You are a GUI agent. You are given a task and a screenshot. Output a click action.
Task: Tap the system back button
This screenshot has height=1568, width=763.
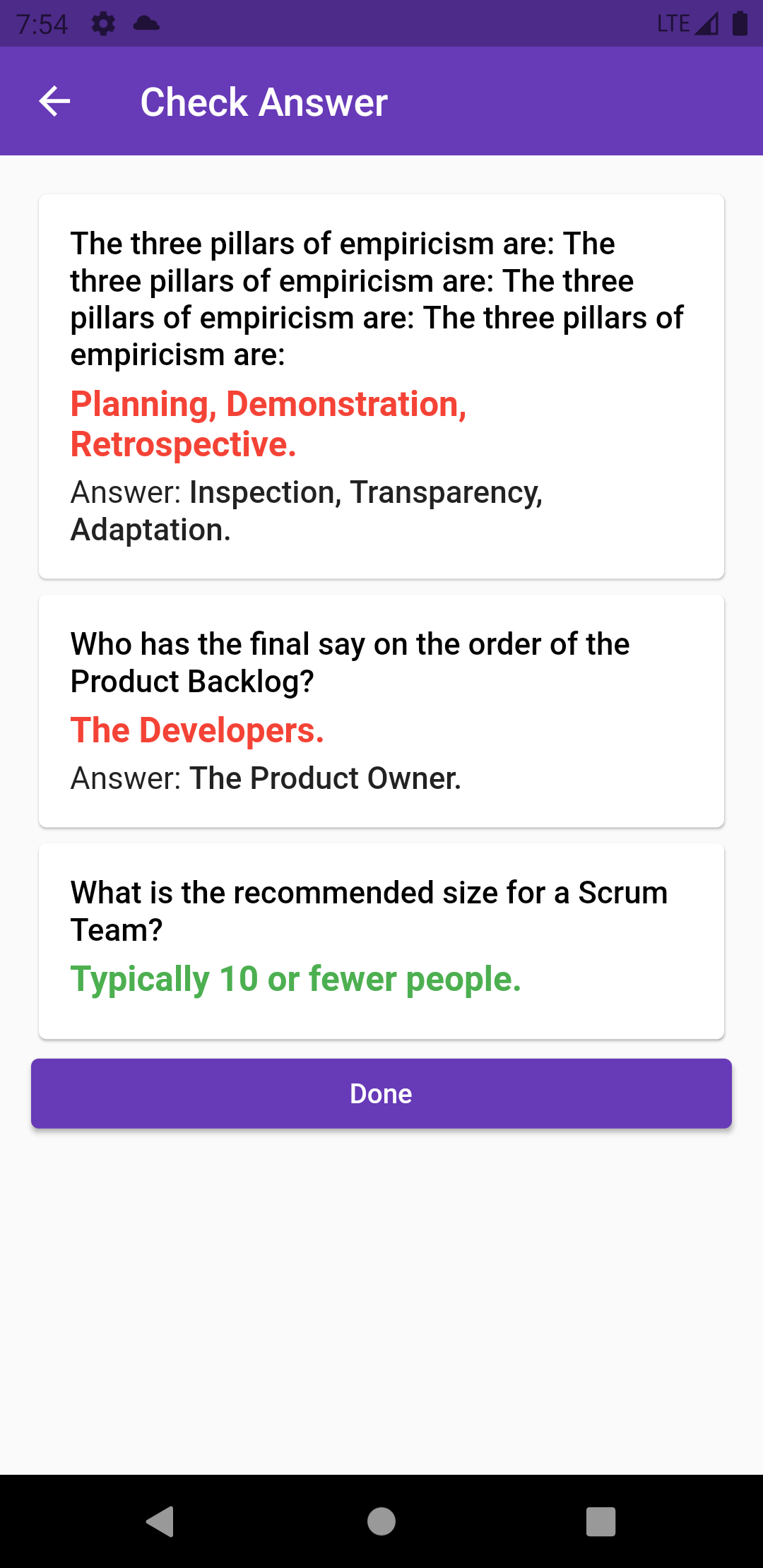(160, 1521)
